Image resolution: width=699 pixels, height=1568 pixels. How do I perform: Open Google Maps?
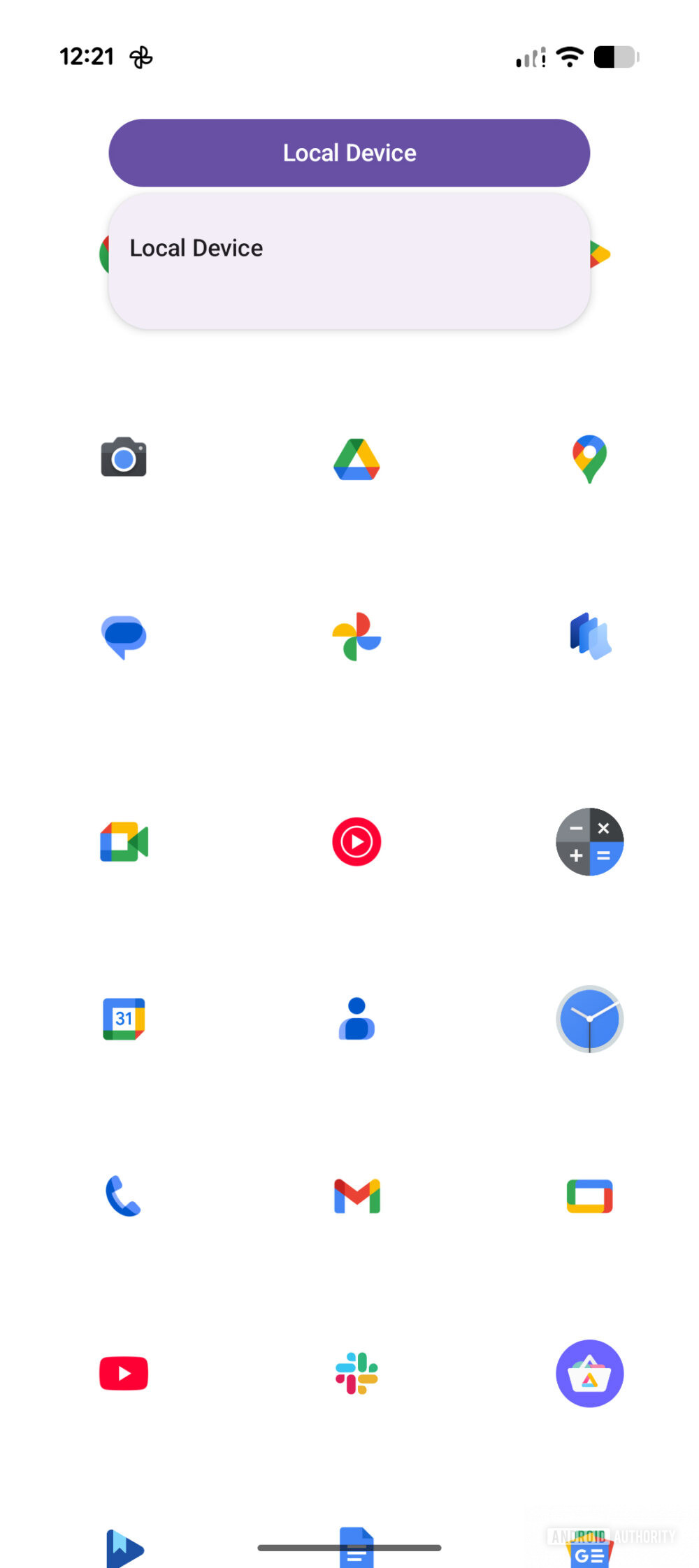(589, 458)
